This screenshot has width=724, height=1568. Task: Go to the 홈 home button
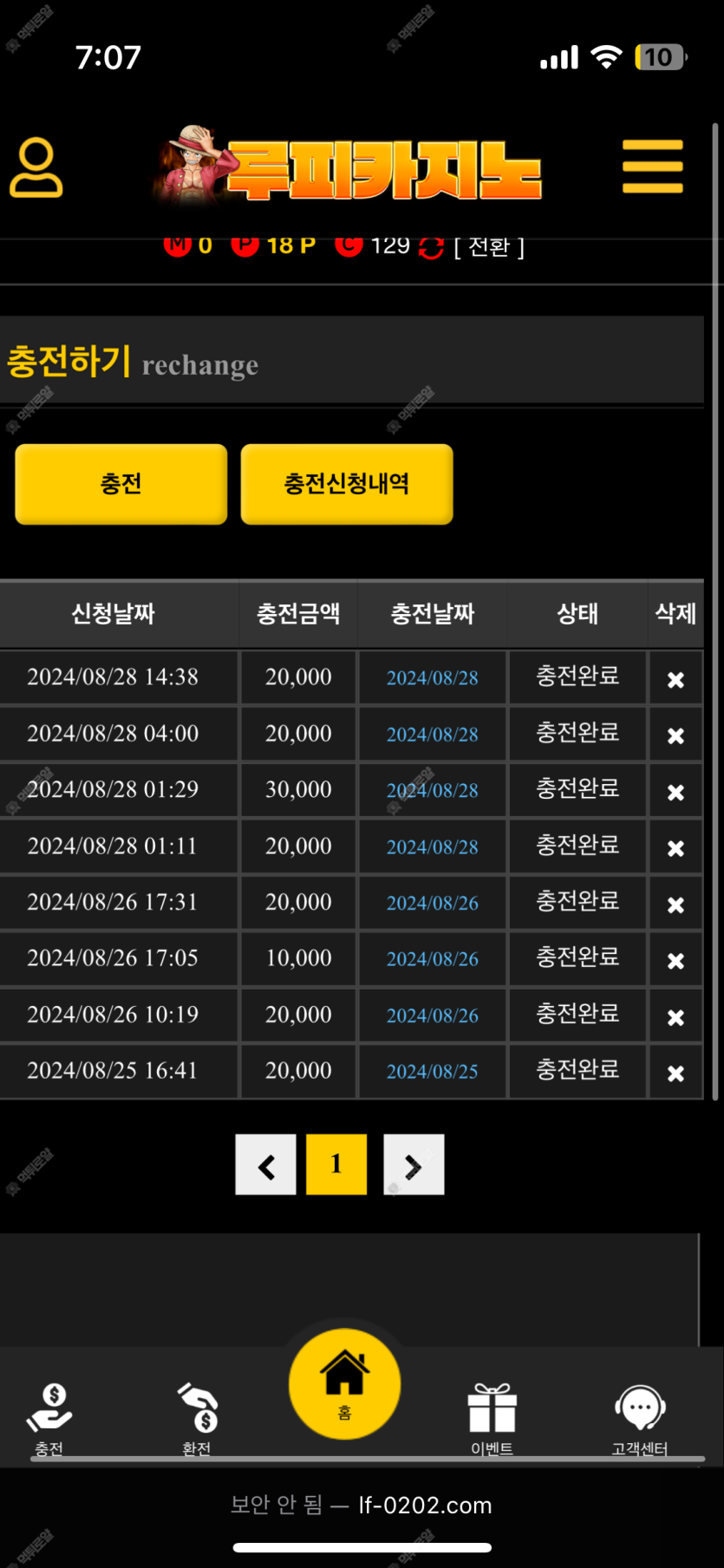click(x=345, y=1384)
